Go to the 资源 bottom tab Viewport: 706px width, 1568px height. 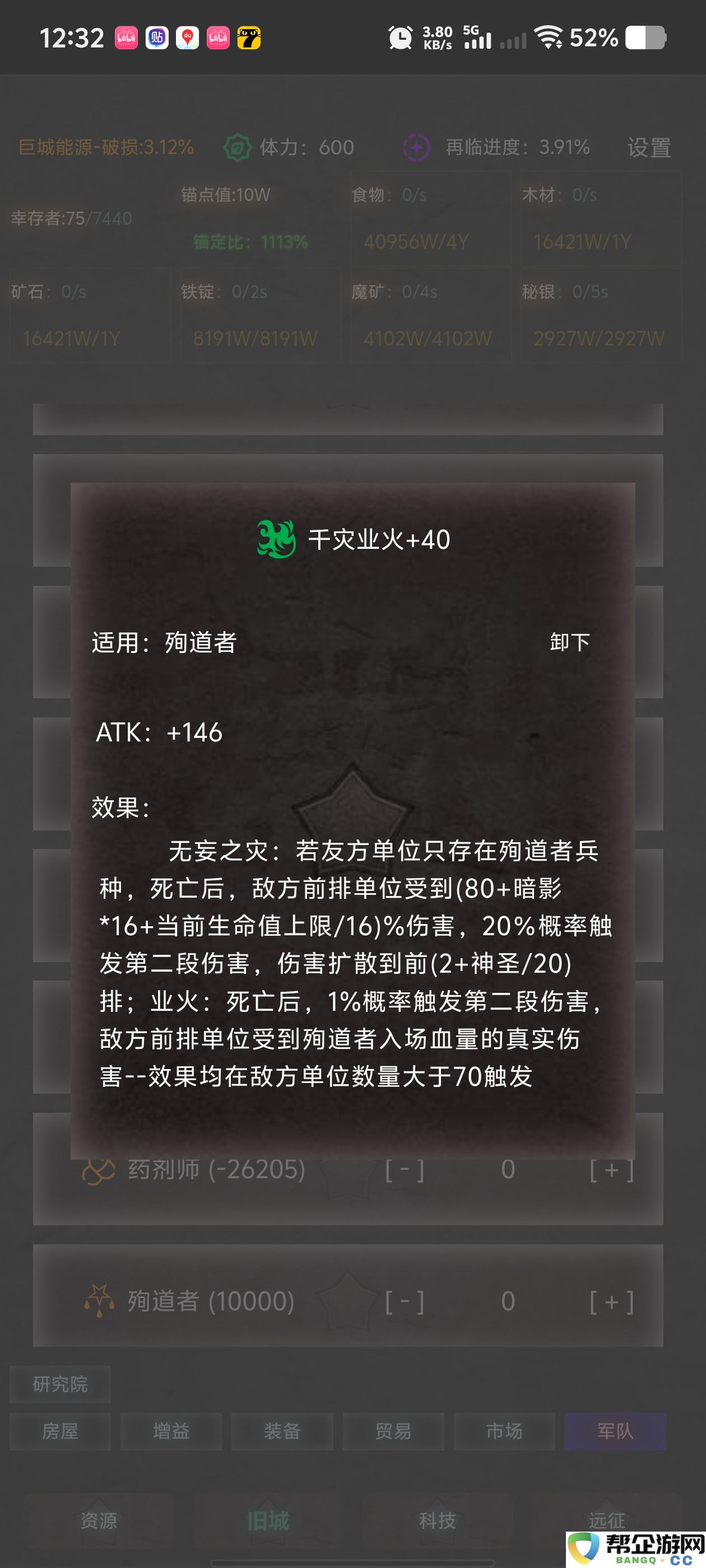(99, 1520)
